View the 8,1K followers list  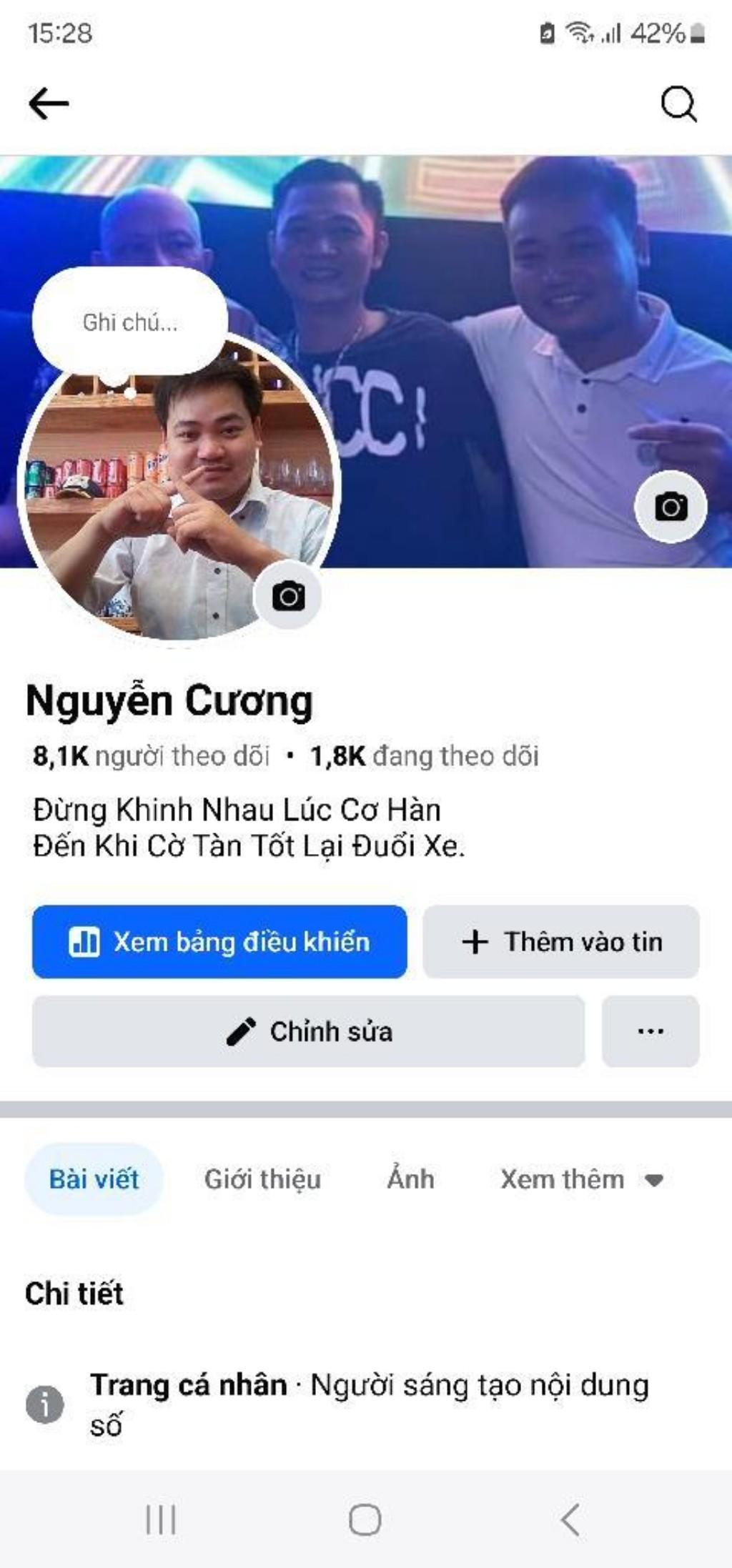(x=152, y=756)
